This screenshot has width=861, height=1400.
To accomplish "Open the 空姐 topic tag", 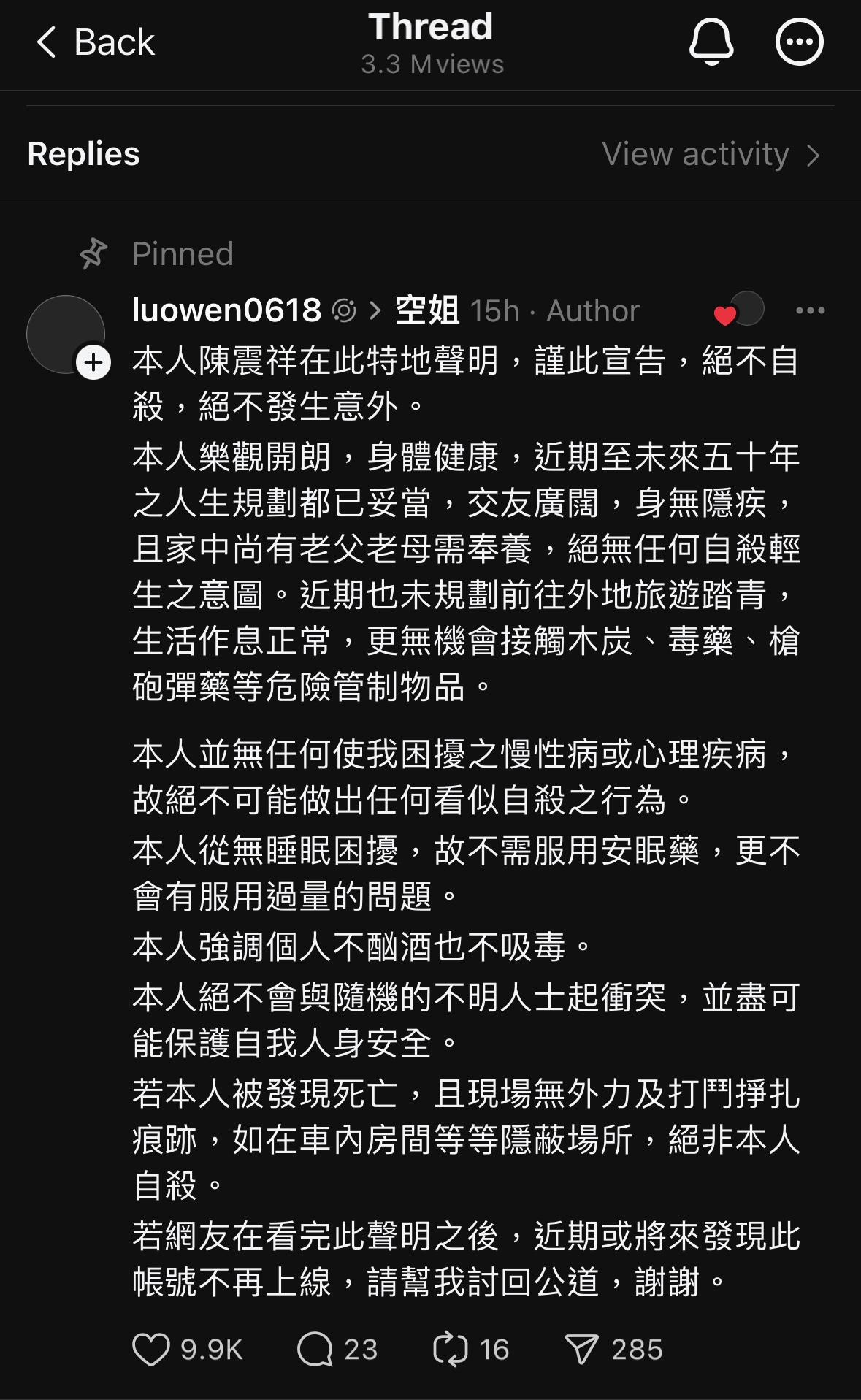I will [427, 310].
